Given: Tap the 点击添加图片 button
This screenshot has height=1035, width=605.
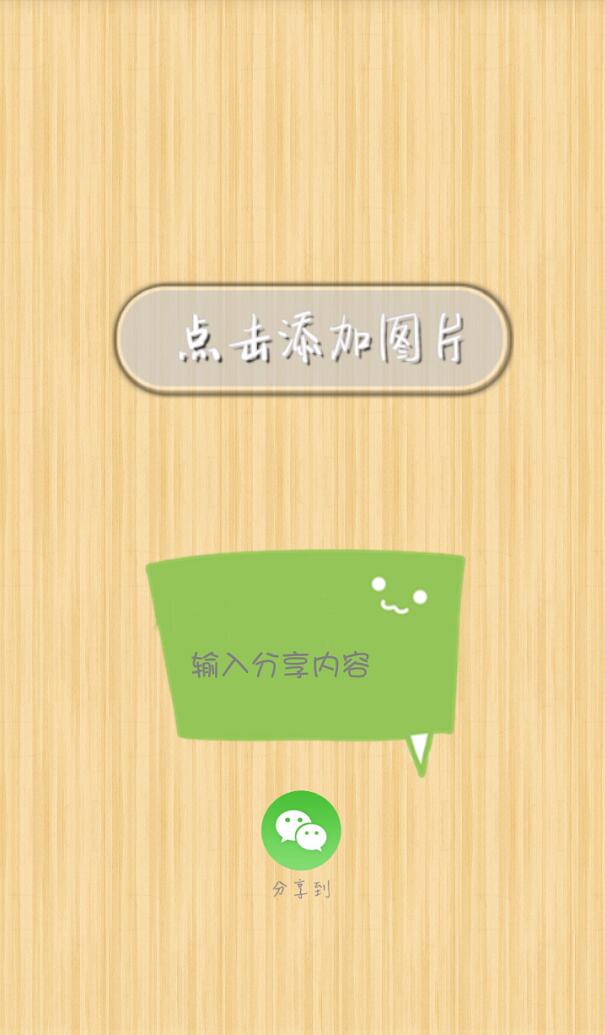Looking at the screenshot, I should (312, 340).
